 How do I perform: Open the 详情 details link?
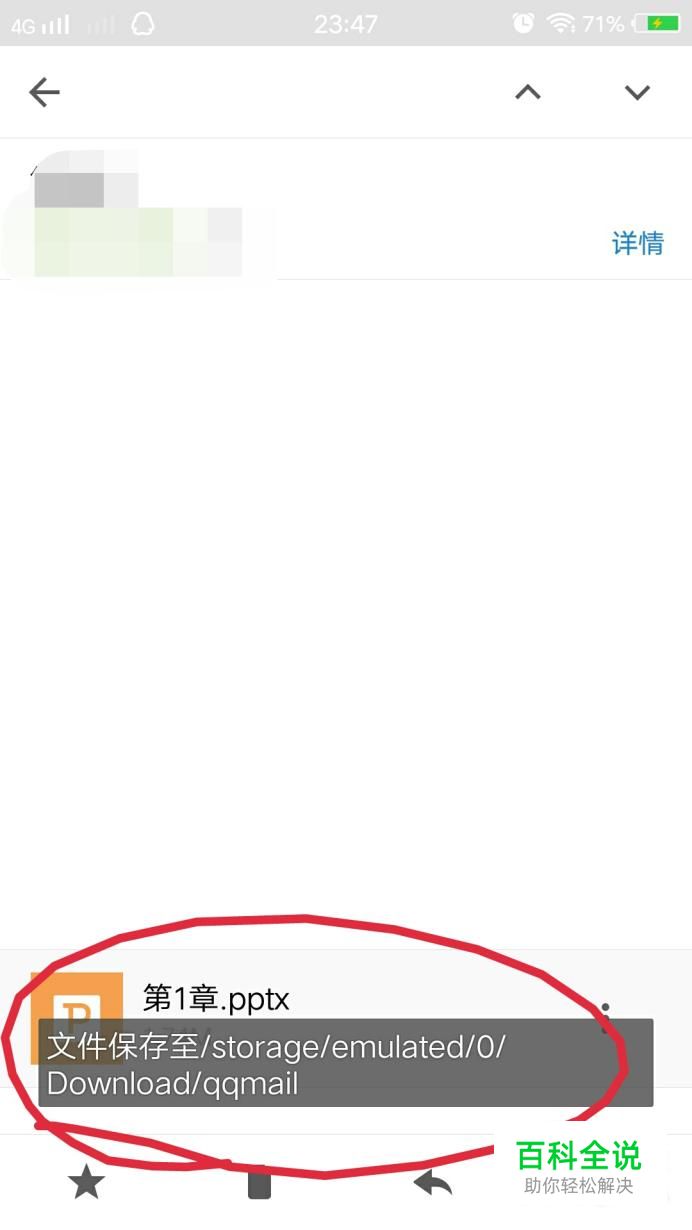click(637, 243)
